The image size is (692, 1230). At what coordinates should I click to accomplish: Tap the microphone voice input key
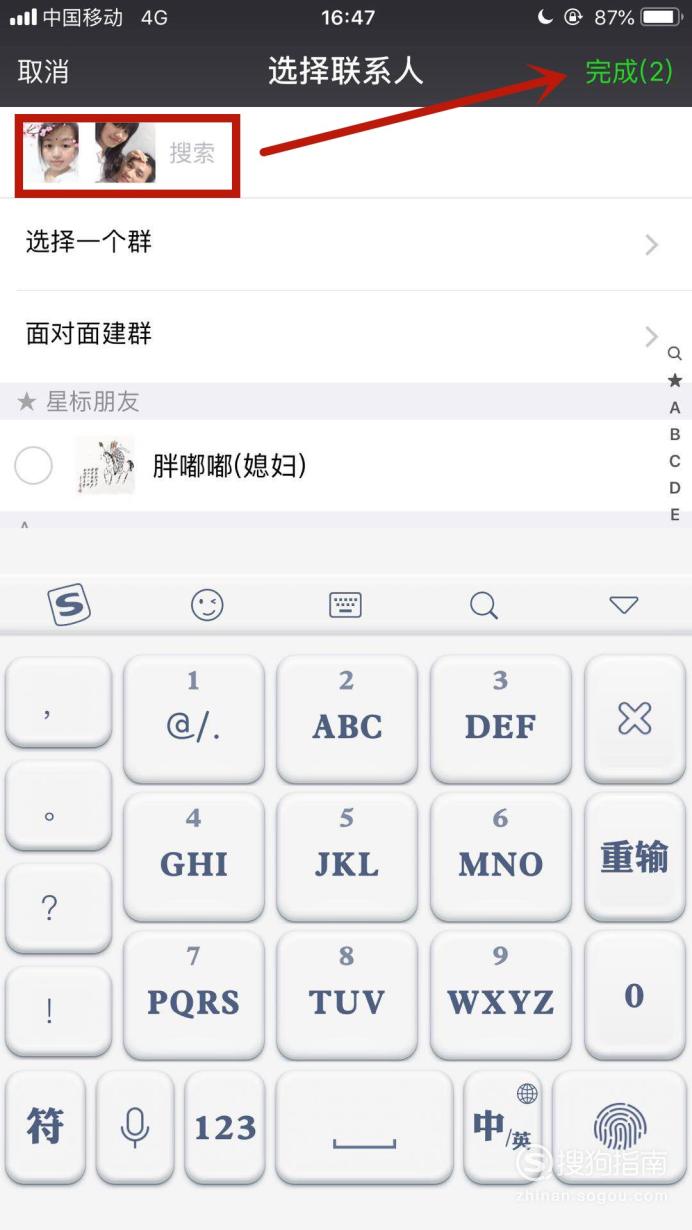click(135, 1128)
